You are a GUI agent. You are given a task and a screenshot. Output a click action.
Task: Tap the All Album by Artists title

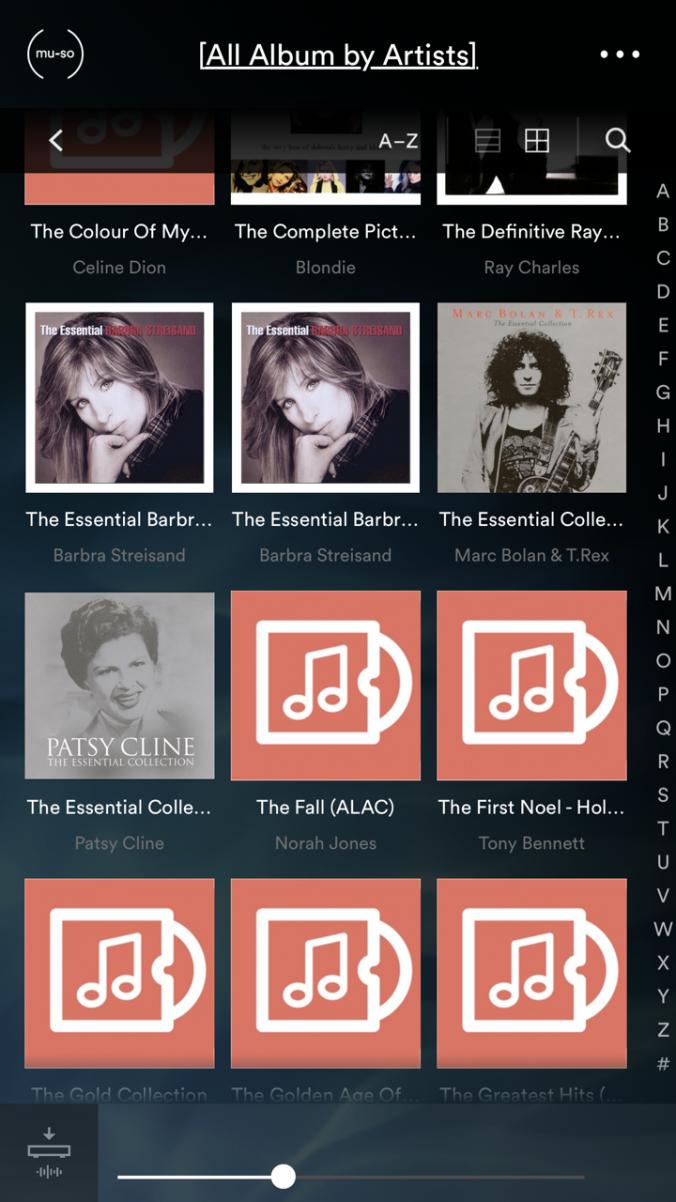tap(338, 54)
